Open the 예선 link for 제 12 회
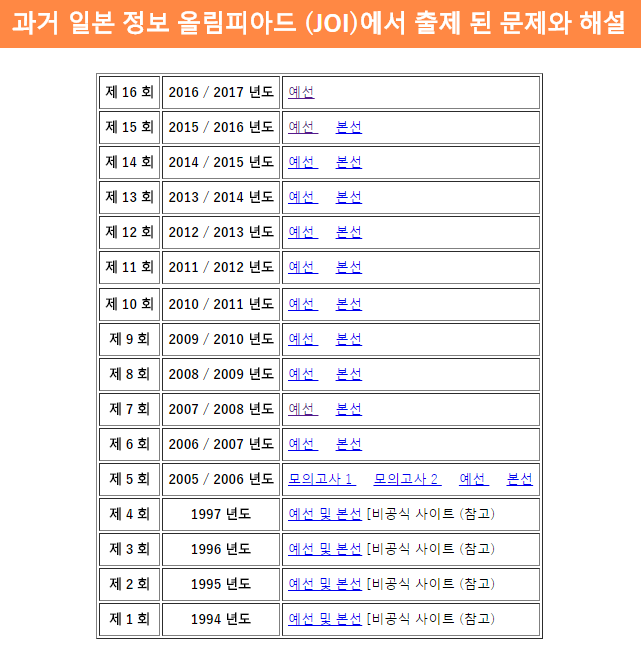The width and height of the screenshot is (641, 656). coord(300,232)
